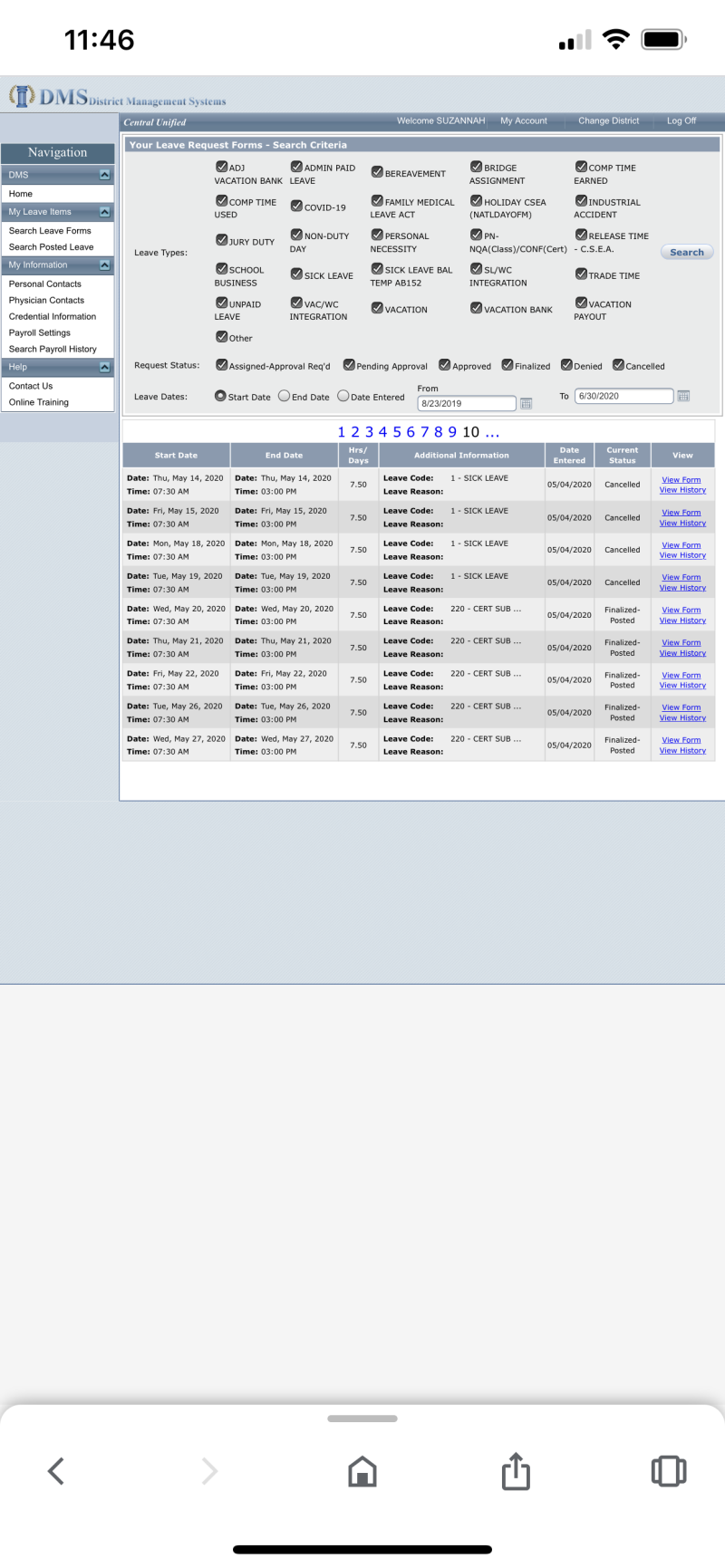
Task: Open Search Posted Leave in navigation
Action: click(x=51, y=247)
